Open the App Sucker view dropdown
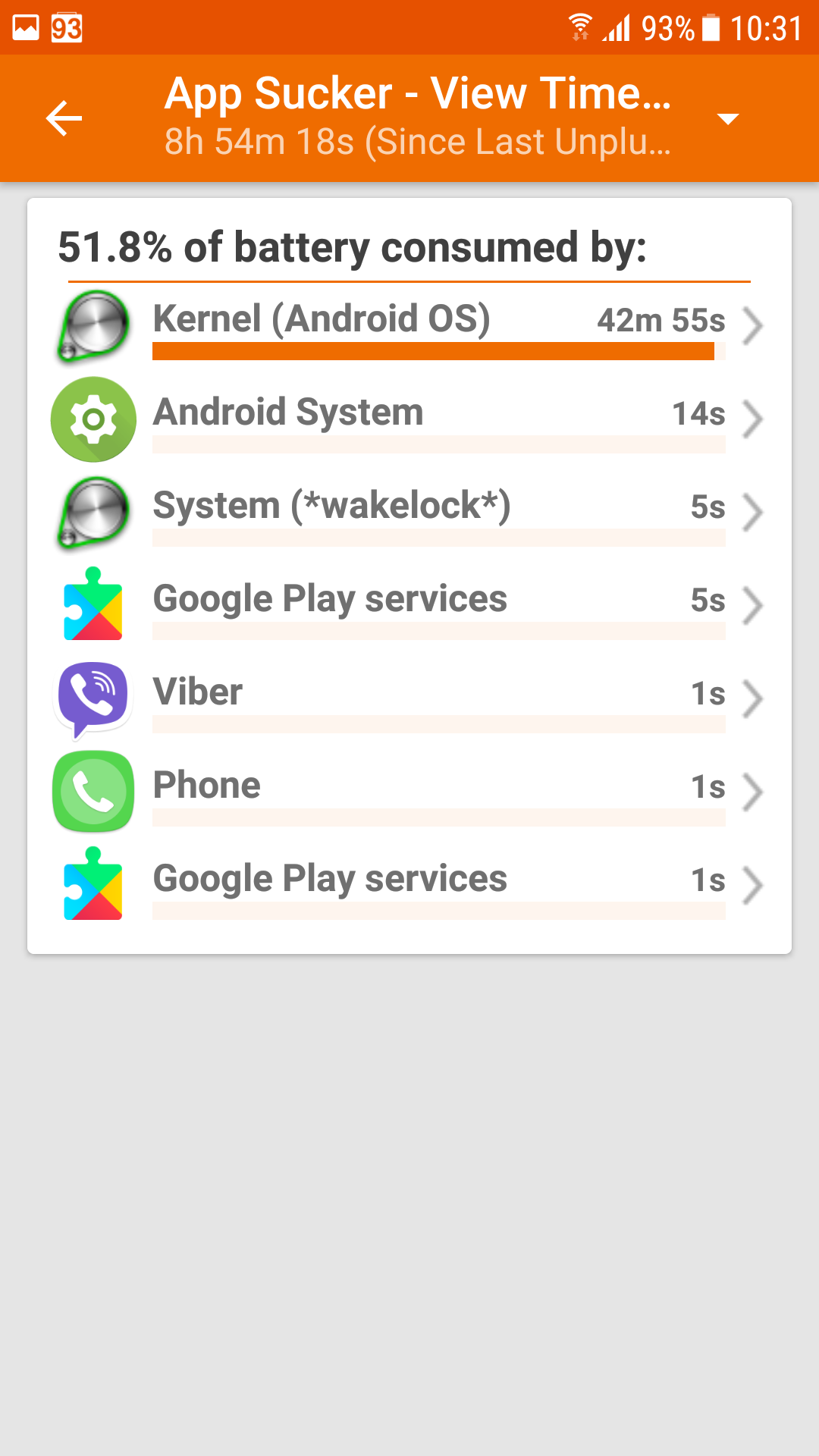819x1456 pixels. [727, 118]
